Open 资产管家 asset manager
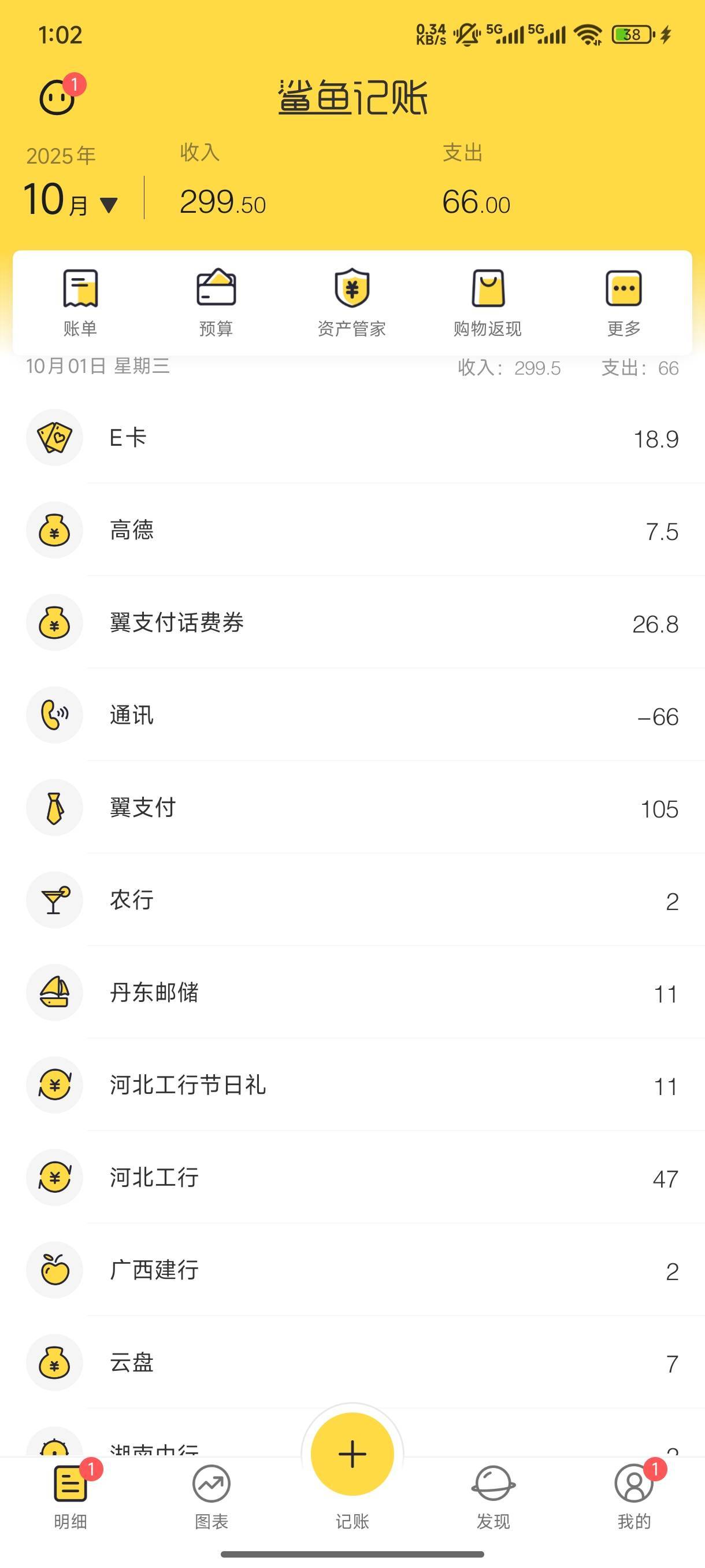Viewport: 705px width, 1568px height. [351, 302]
